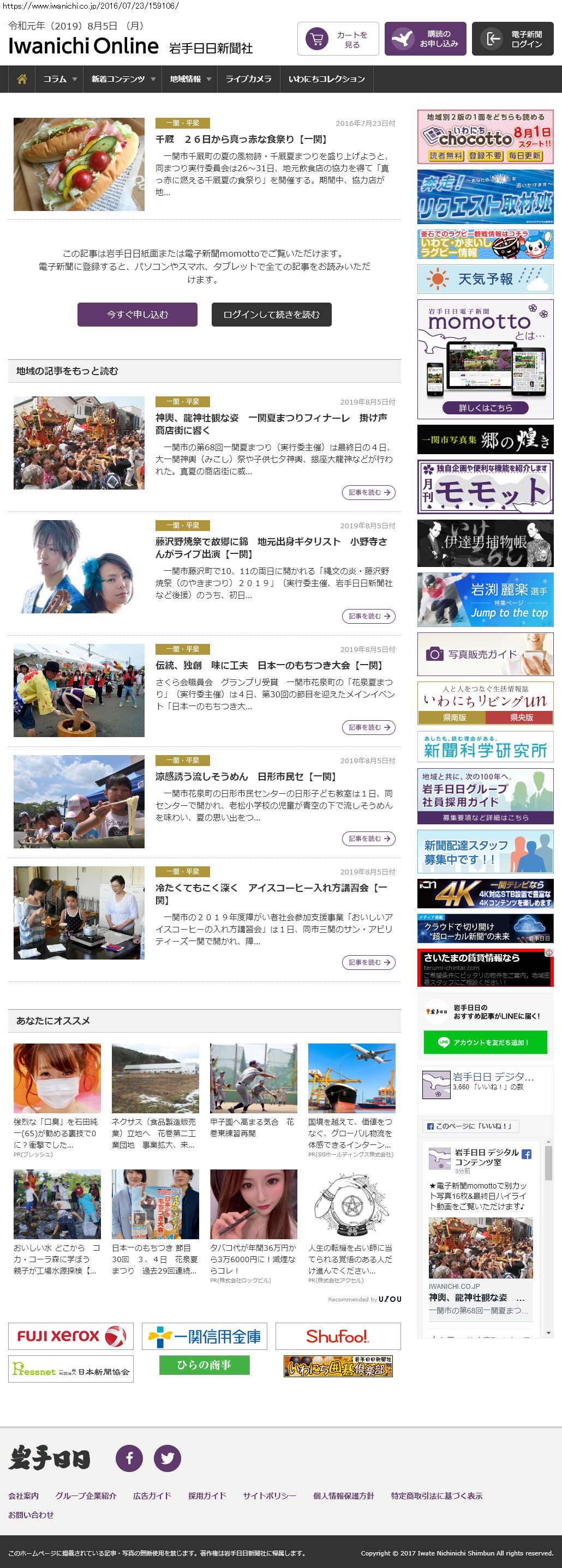Open the 天気予報 weather banner

point(485,279)
